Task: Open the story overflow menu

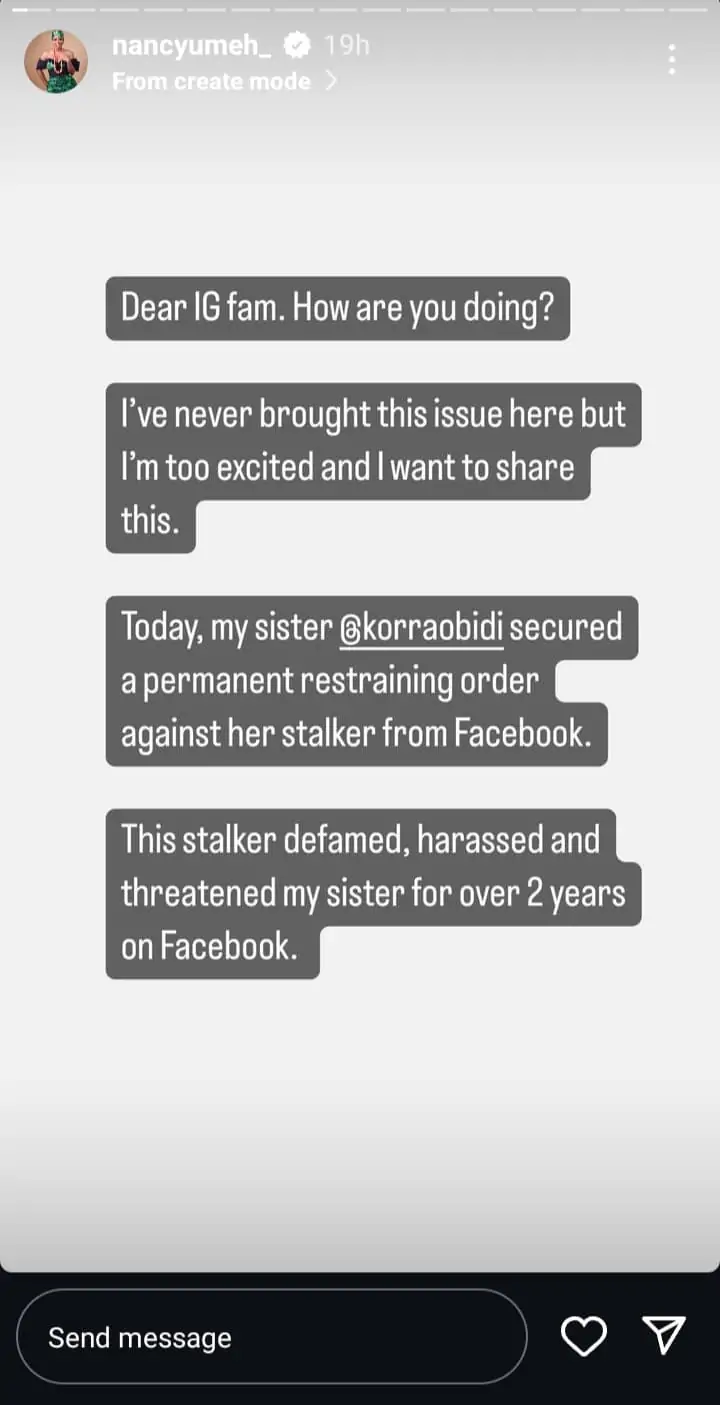Action: (x=672, y=59)
